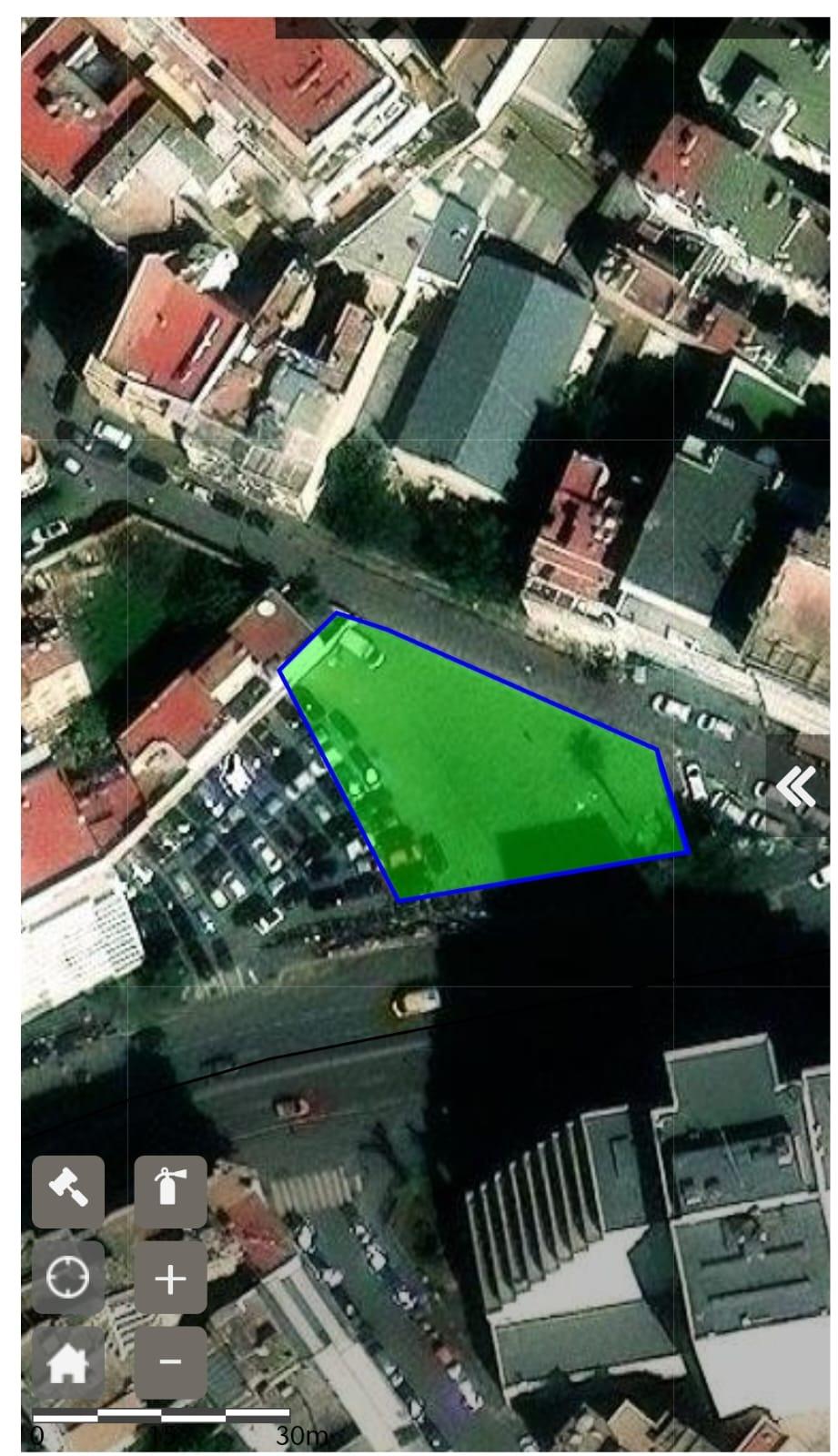Zoom in on the map
This screenshot has height=1456, width=838.
[x=170, y=1279]
